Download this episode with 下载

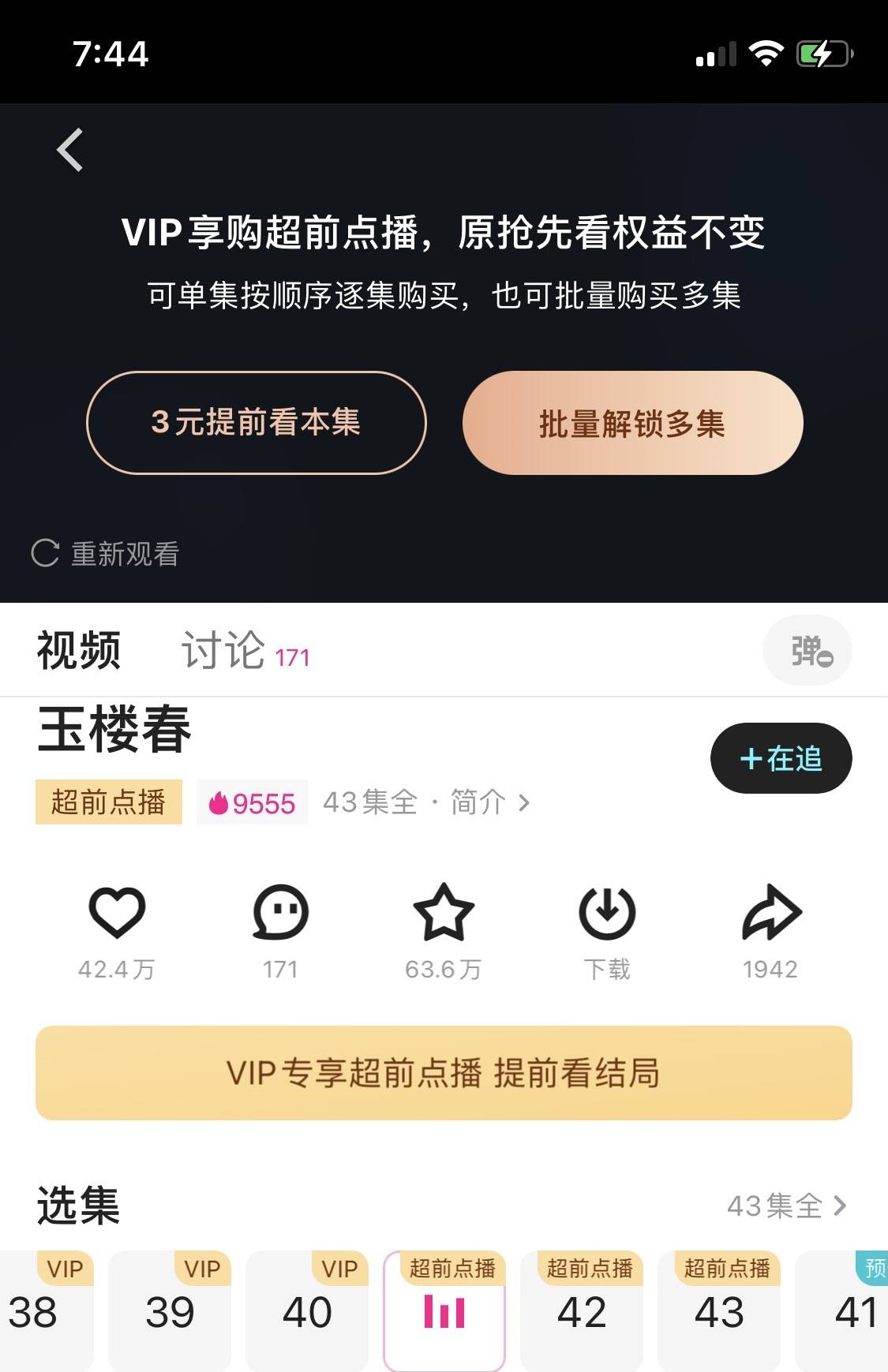click(x=607, y=914)
